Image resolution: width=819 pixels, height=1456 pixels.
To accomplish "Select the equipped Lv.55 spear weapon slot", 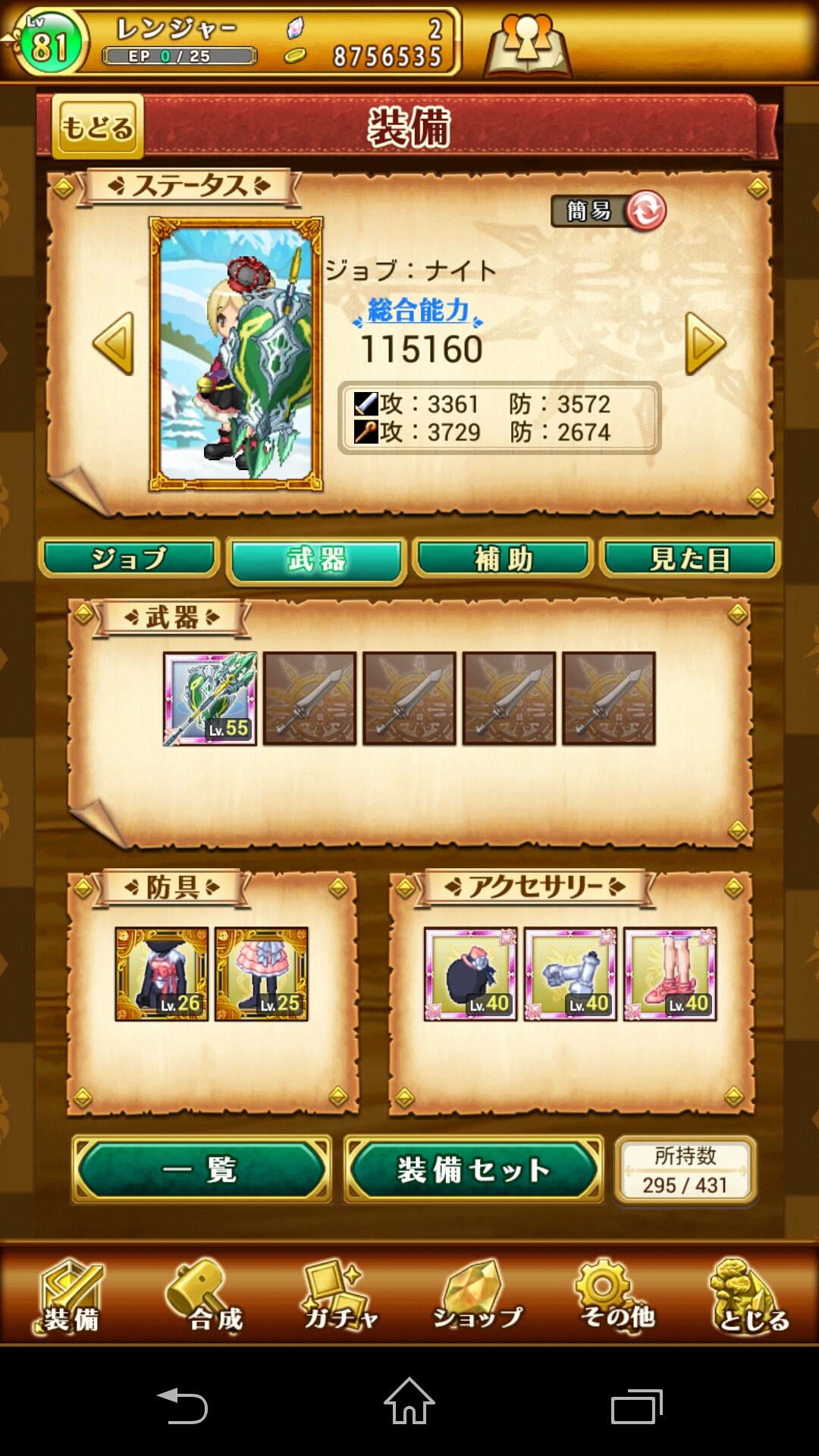I will pyautogui.click(x=209, y=698).
